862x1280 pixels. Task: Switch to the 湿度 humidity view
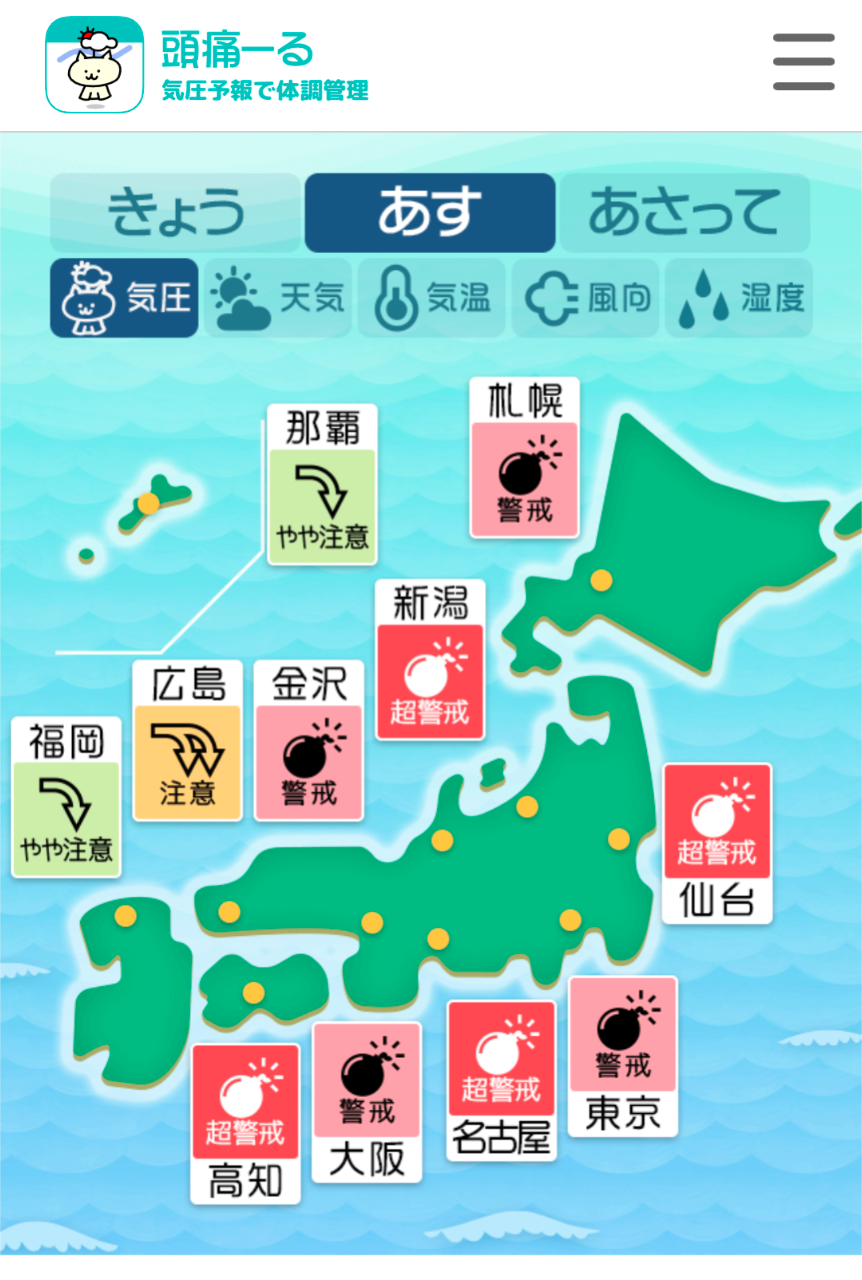739,298
